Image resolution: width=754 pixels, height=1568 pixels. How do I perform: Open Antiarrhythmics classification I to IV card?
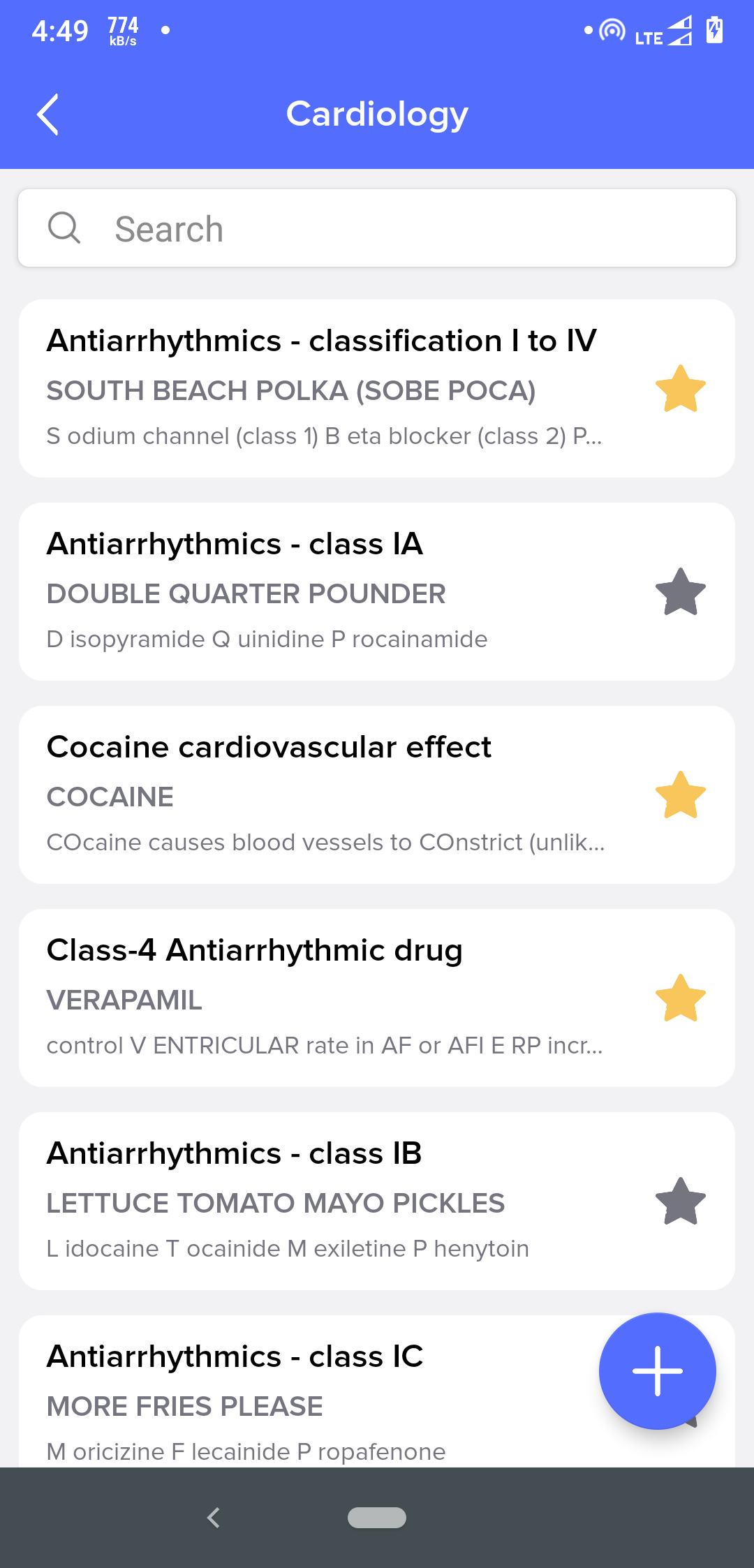[x=377, y=389]
